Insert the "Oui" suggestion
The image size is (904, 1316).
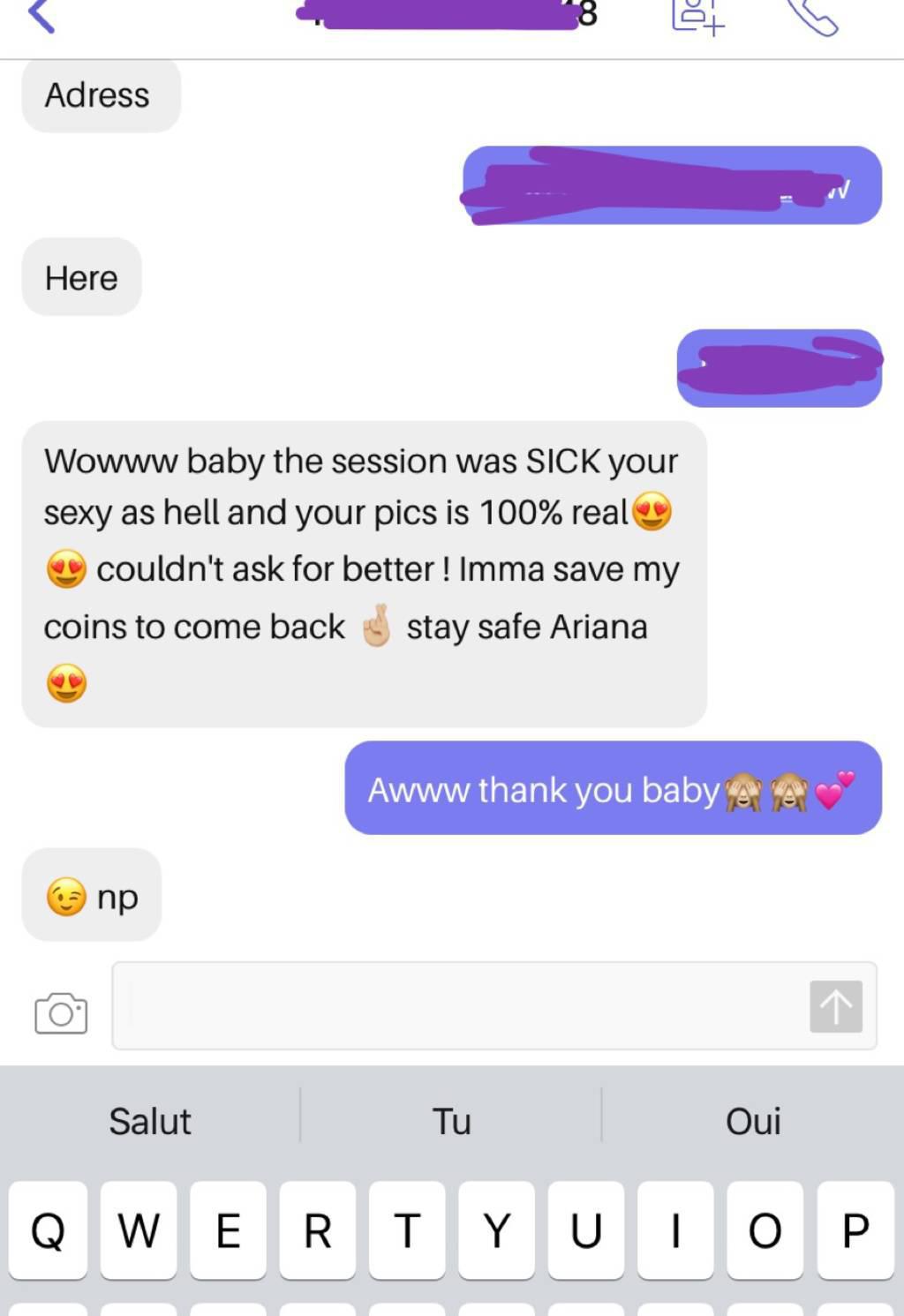[x=753, y=1122]
